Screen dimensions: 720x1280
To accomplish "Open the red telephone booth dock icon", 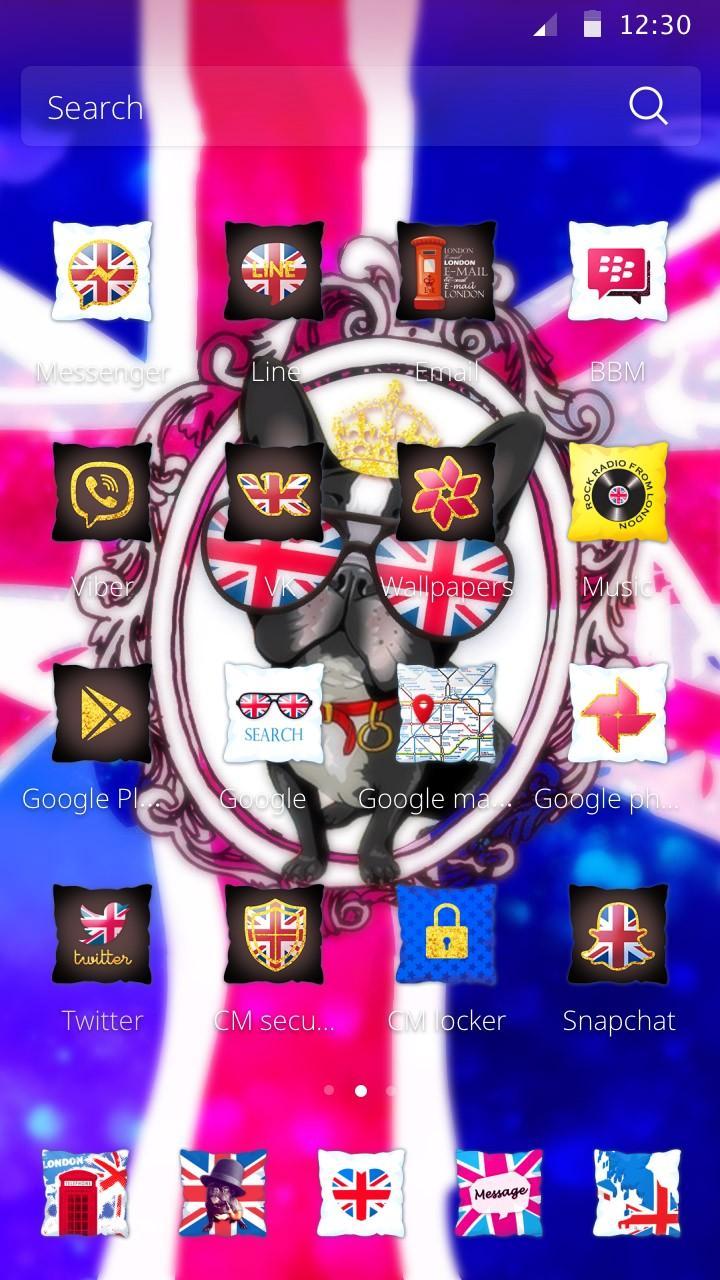I will (85, 1192).
